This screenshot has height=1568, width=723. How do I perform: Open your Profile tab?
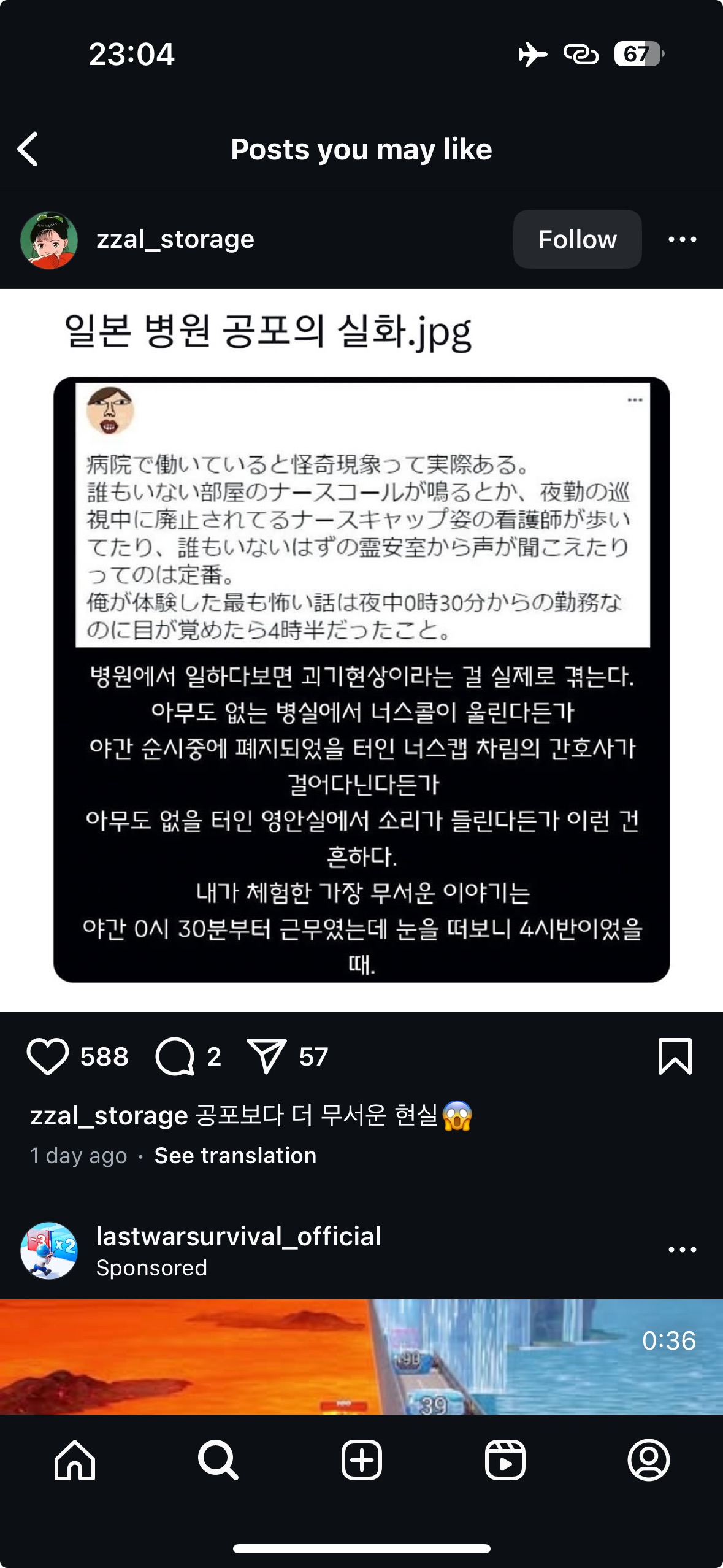[648, 1460]
